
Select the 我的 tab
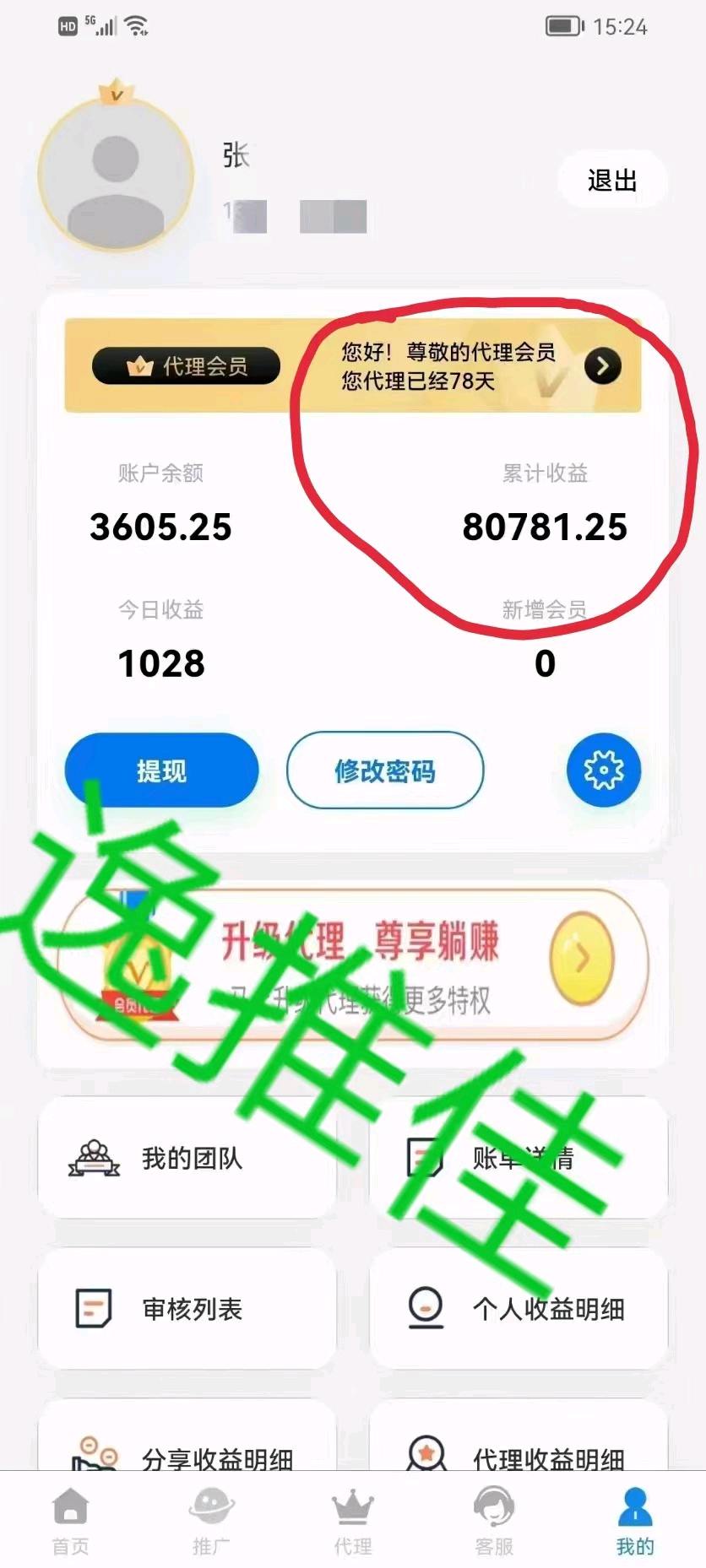click(635, 1520)
